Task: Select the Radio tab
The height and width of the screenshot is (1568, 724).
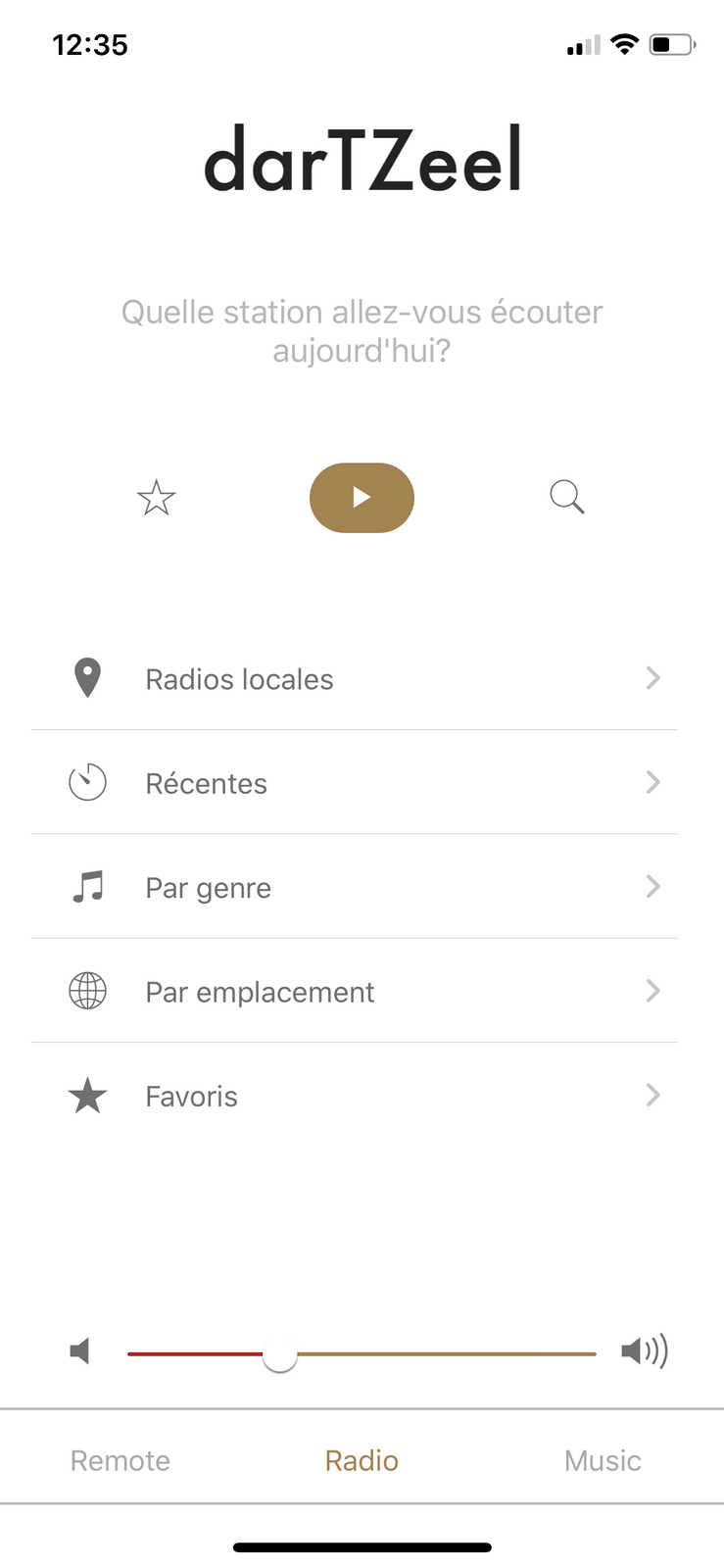Action: click(362, 1460)
